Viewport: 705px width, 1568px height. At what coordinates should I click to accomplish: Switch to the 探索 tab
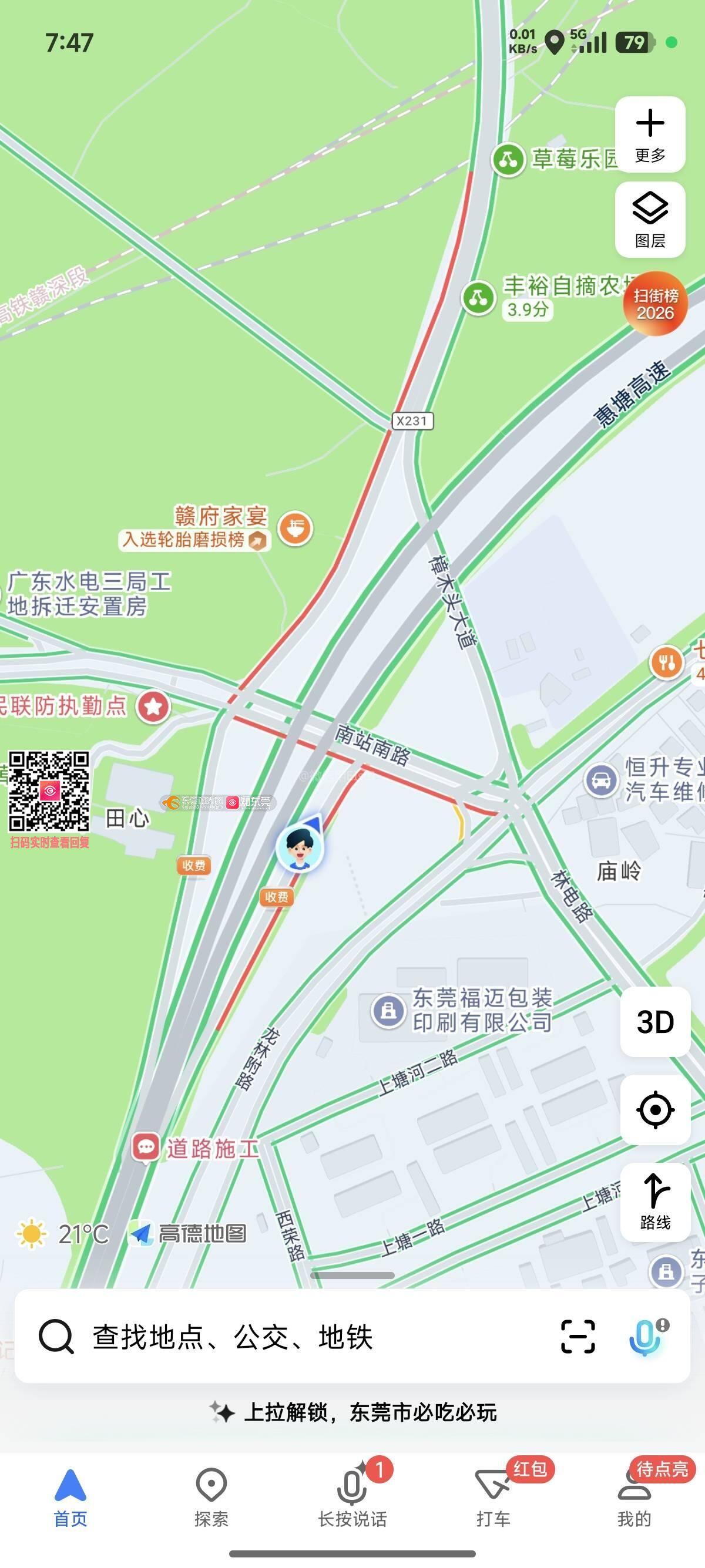click(x=211, y=1498)
